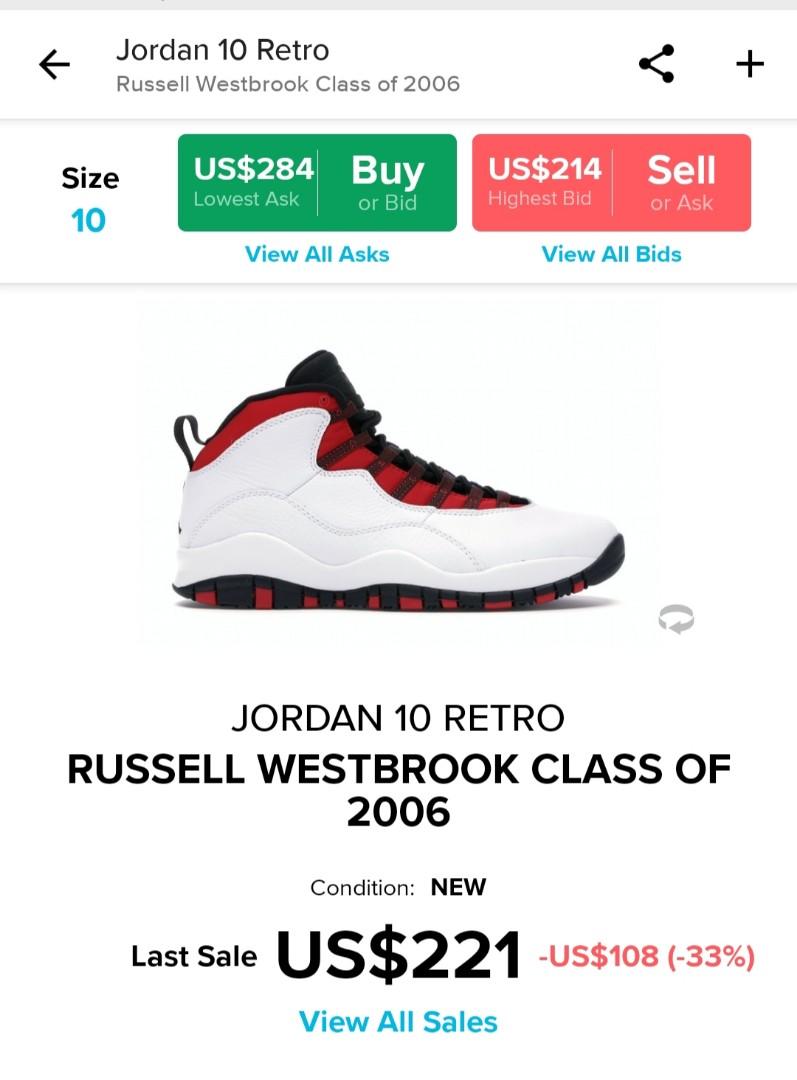Open View All Asks

pos(317,254)
